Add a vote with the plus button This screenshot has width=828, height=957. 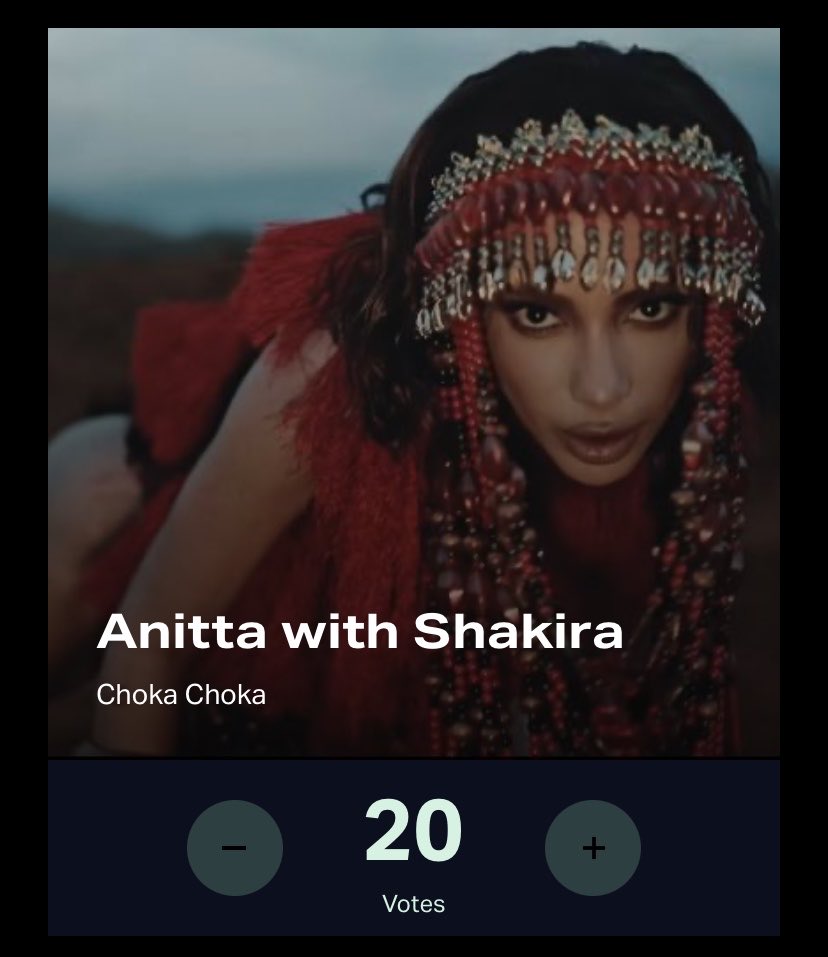pyautogui.click(x=592, y=848)
